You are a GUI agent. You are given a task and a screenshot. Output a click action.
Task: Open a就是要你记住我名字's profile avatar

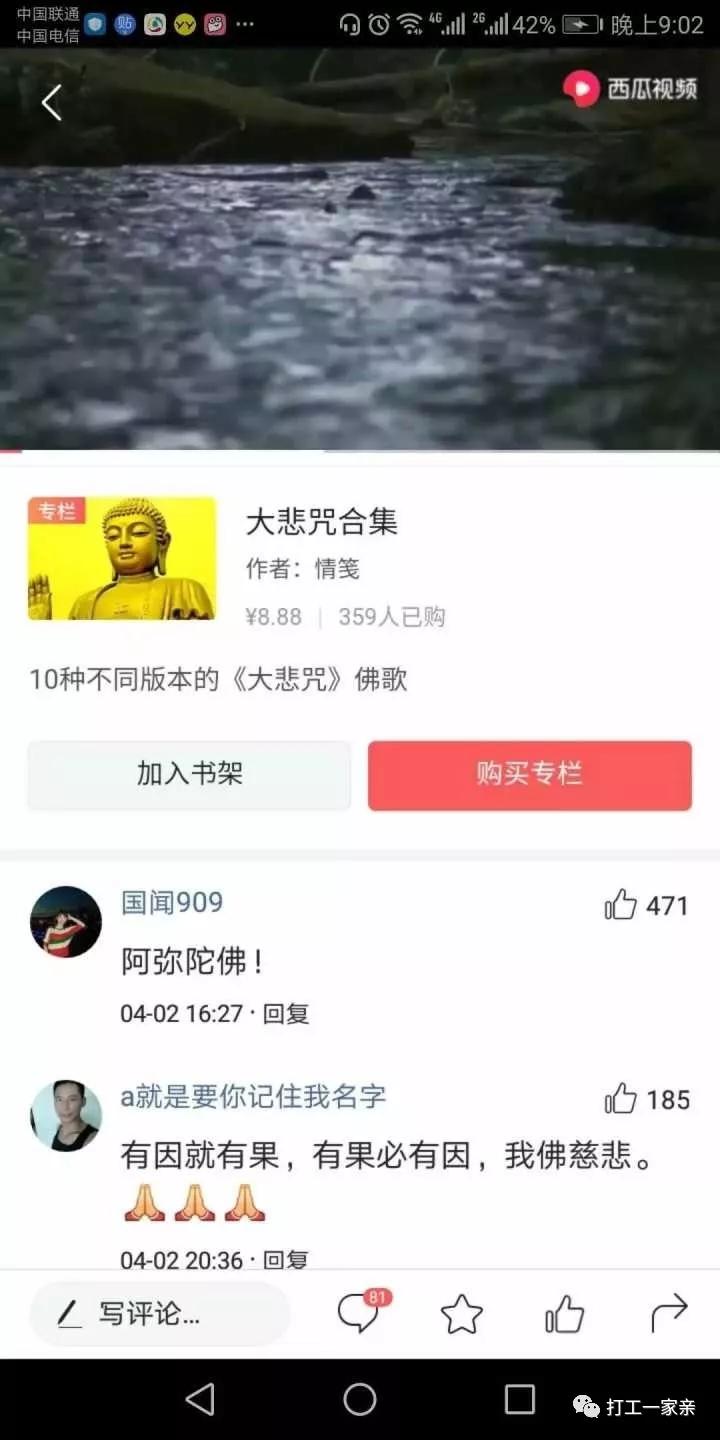(x=66, y=1115)
